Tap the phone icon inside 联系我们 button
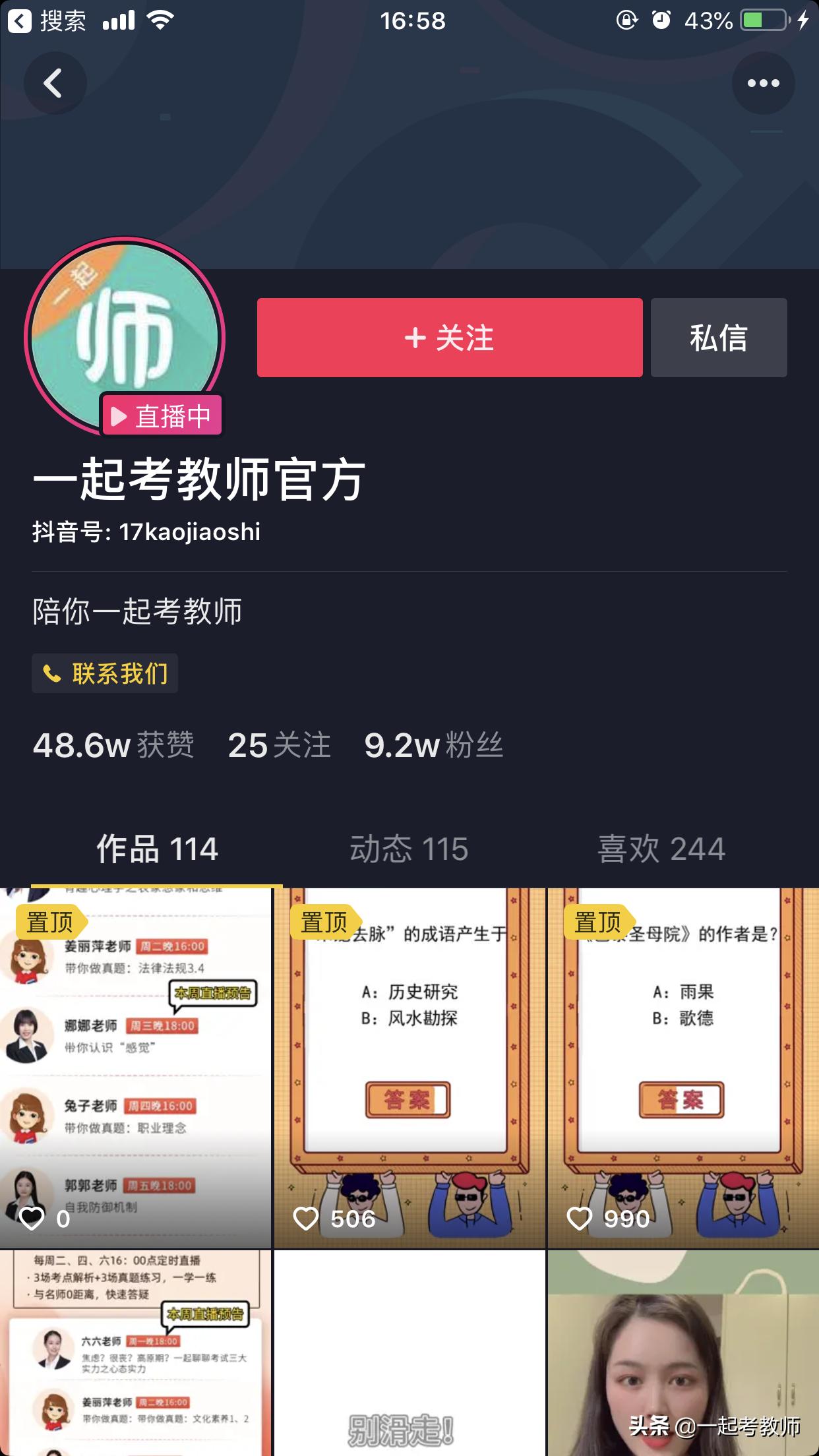 (52, 673)
